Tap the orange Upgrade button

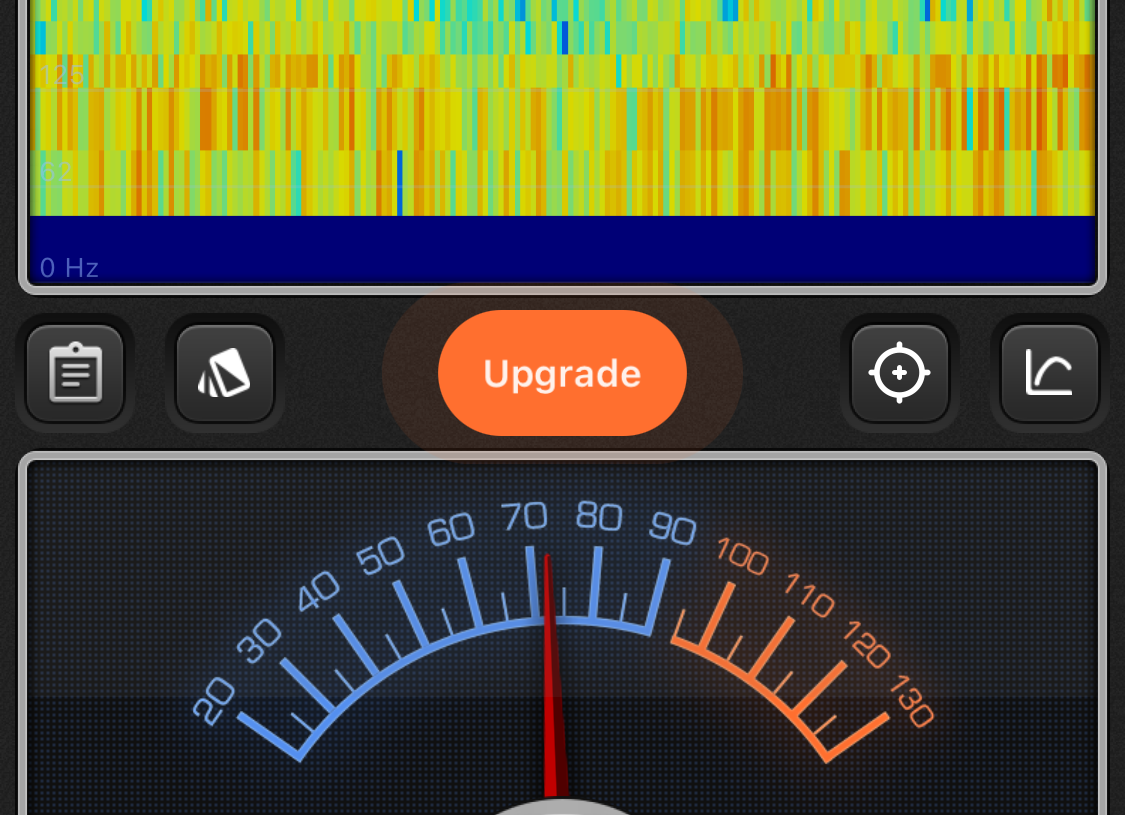[562, 373]
